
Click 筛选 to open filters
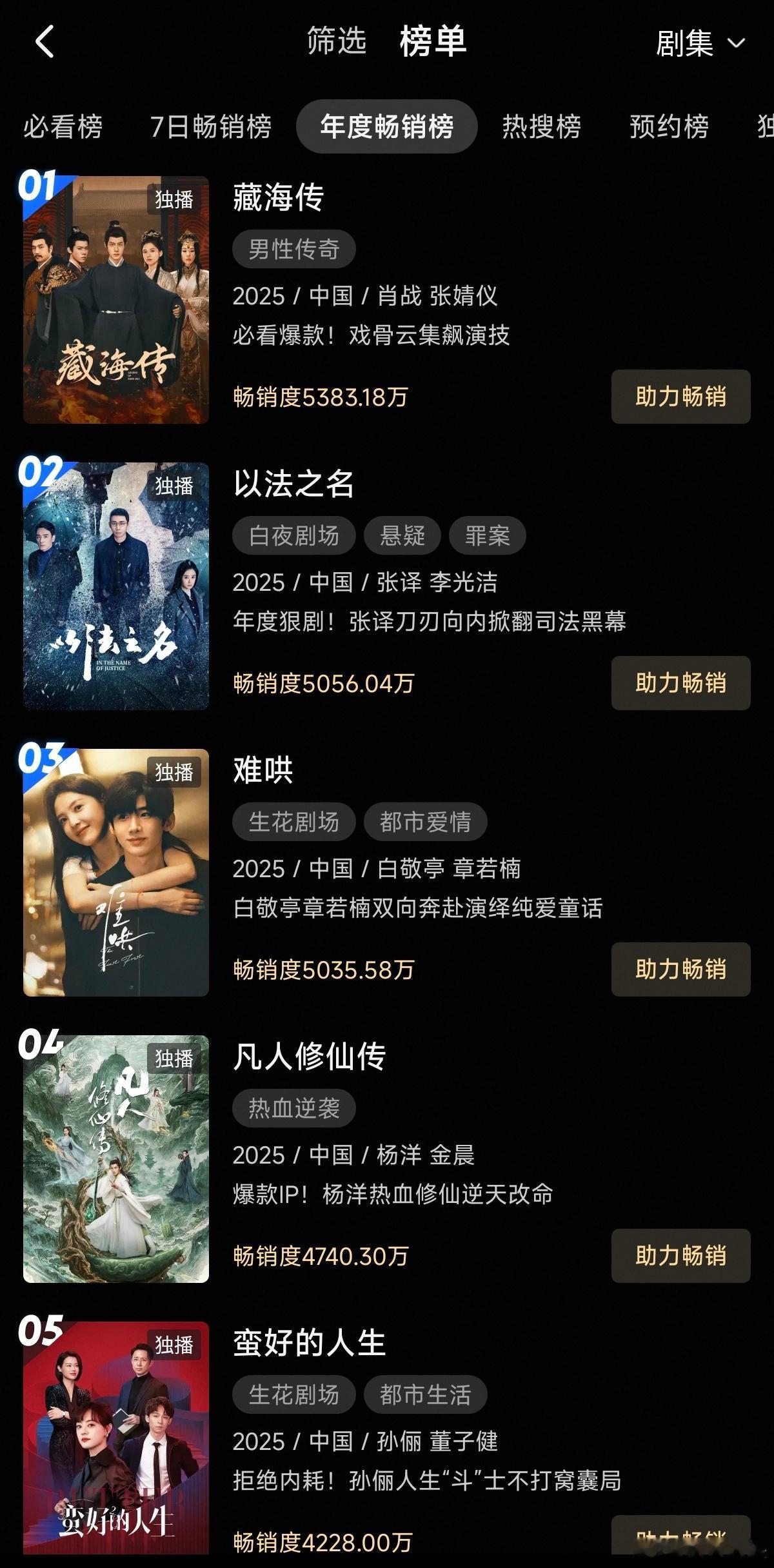(x=335, y=42)
